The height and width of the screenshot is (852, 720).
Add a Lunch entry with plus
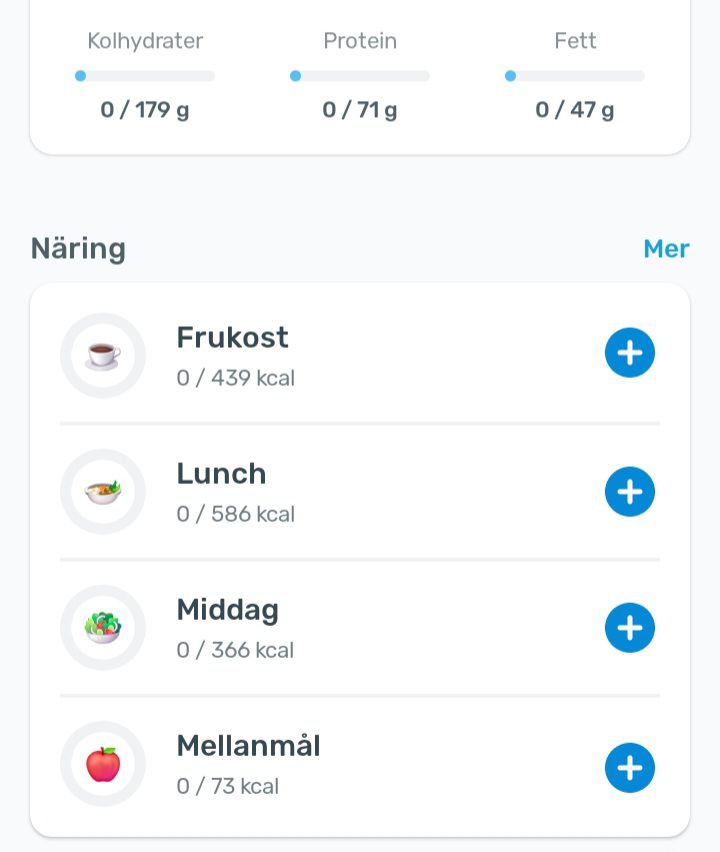[x=630, y=491]
